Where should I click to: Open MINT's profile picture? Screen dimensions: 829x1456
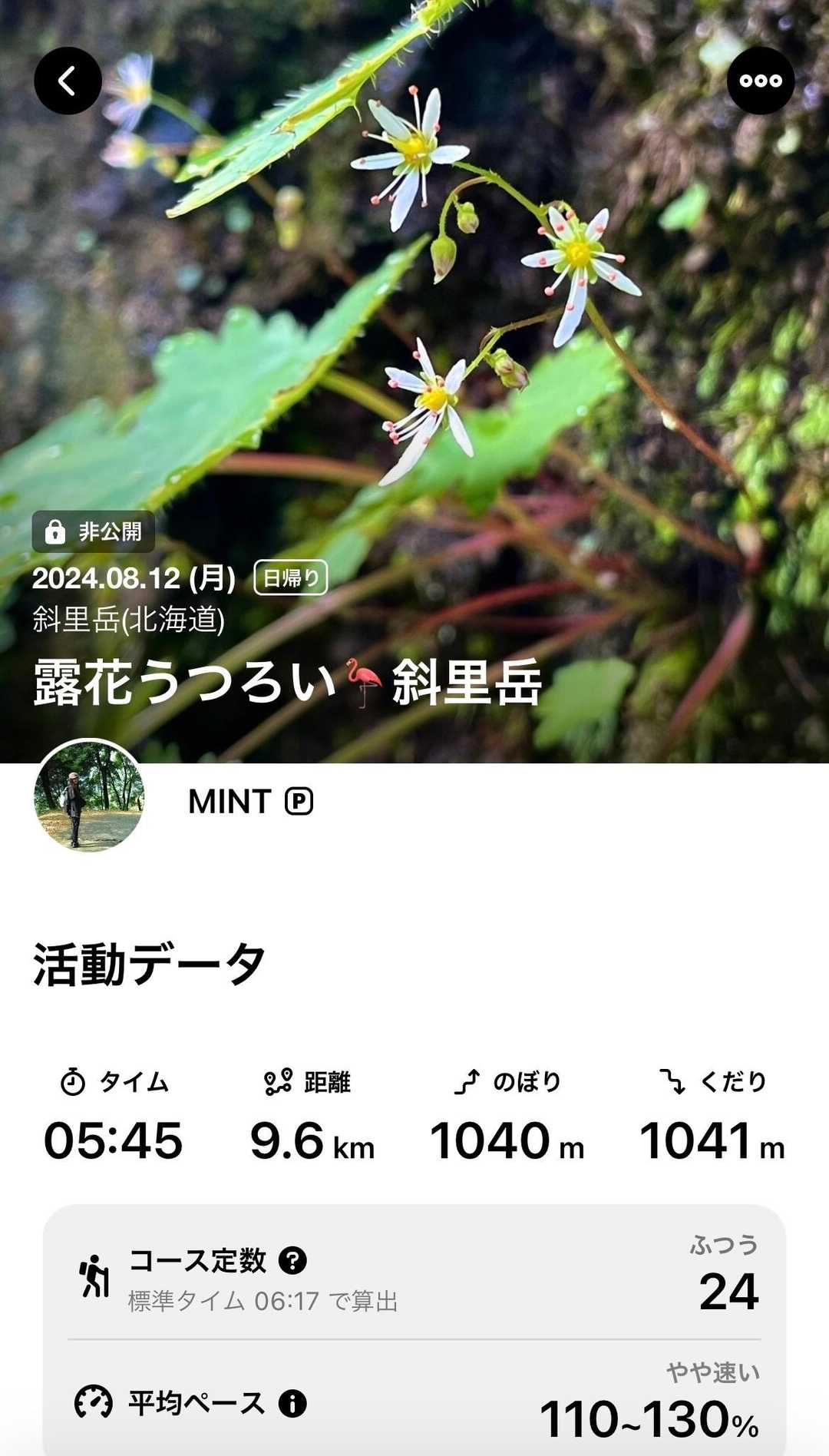click(89, 796)
